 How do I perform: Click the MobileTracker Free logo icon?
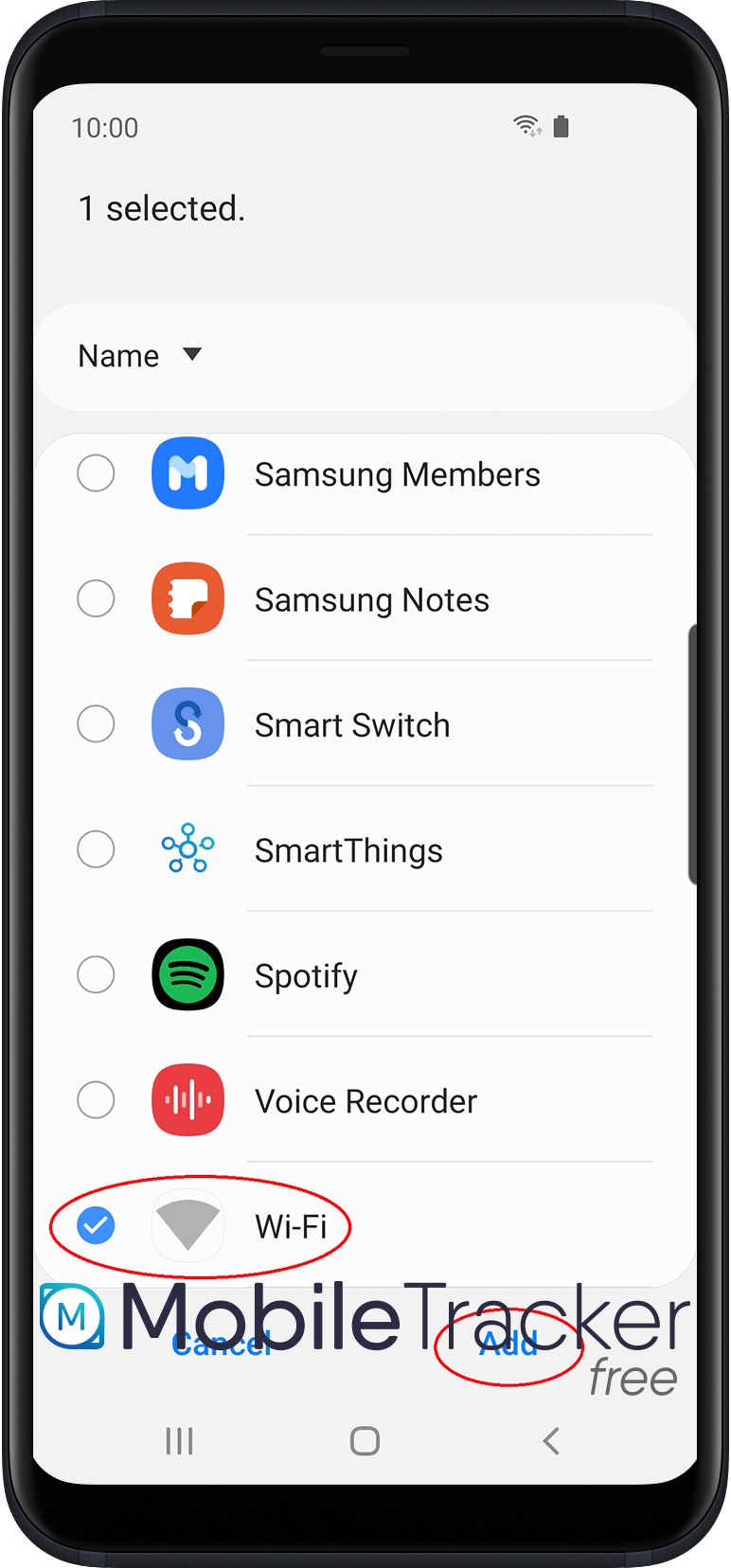[73, 1317]
